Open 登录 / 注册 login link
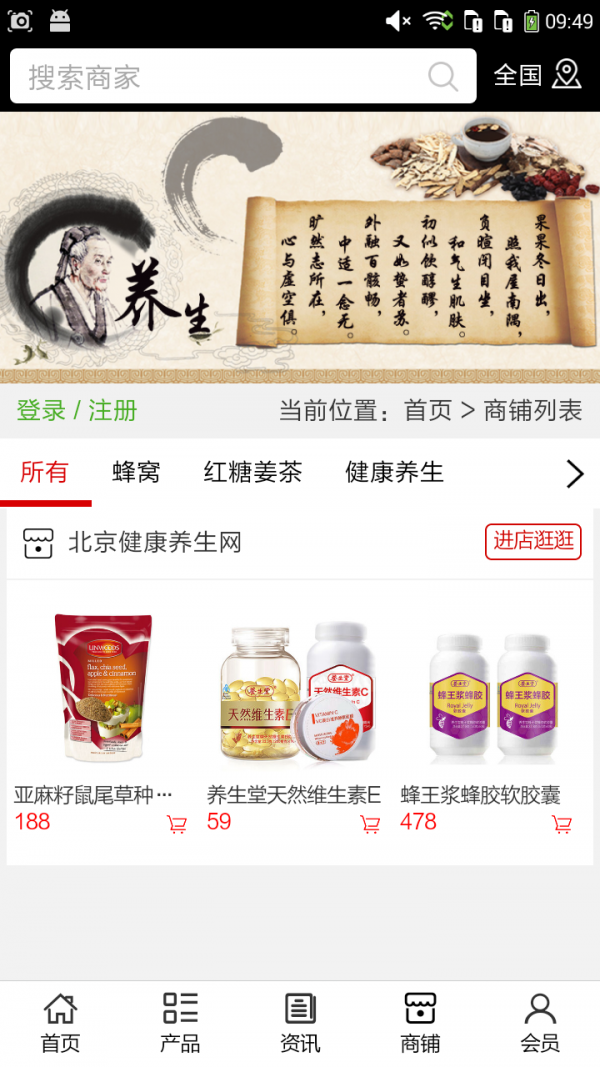The width and height of the screenshot is (600, 1067). click(77, 410)
